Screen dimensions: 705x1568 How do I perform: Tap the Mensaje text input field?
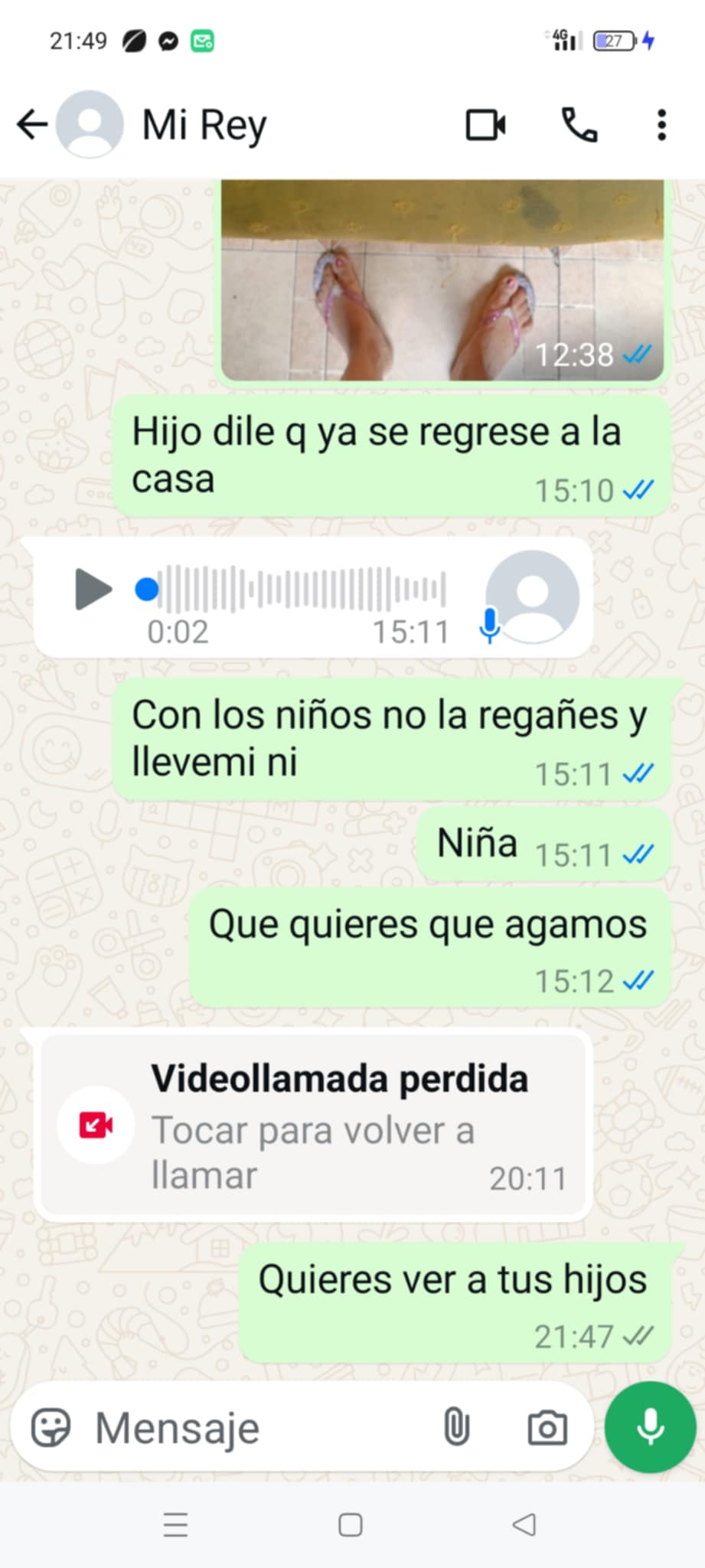click(x=230, y=1426)
